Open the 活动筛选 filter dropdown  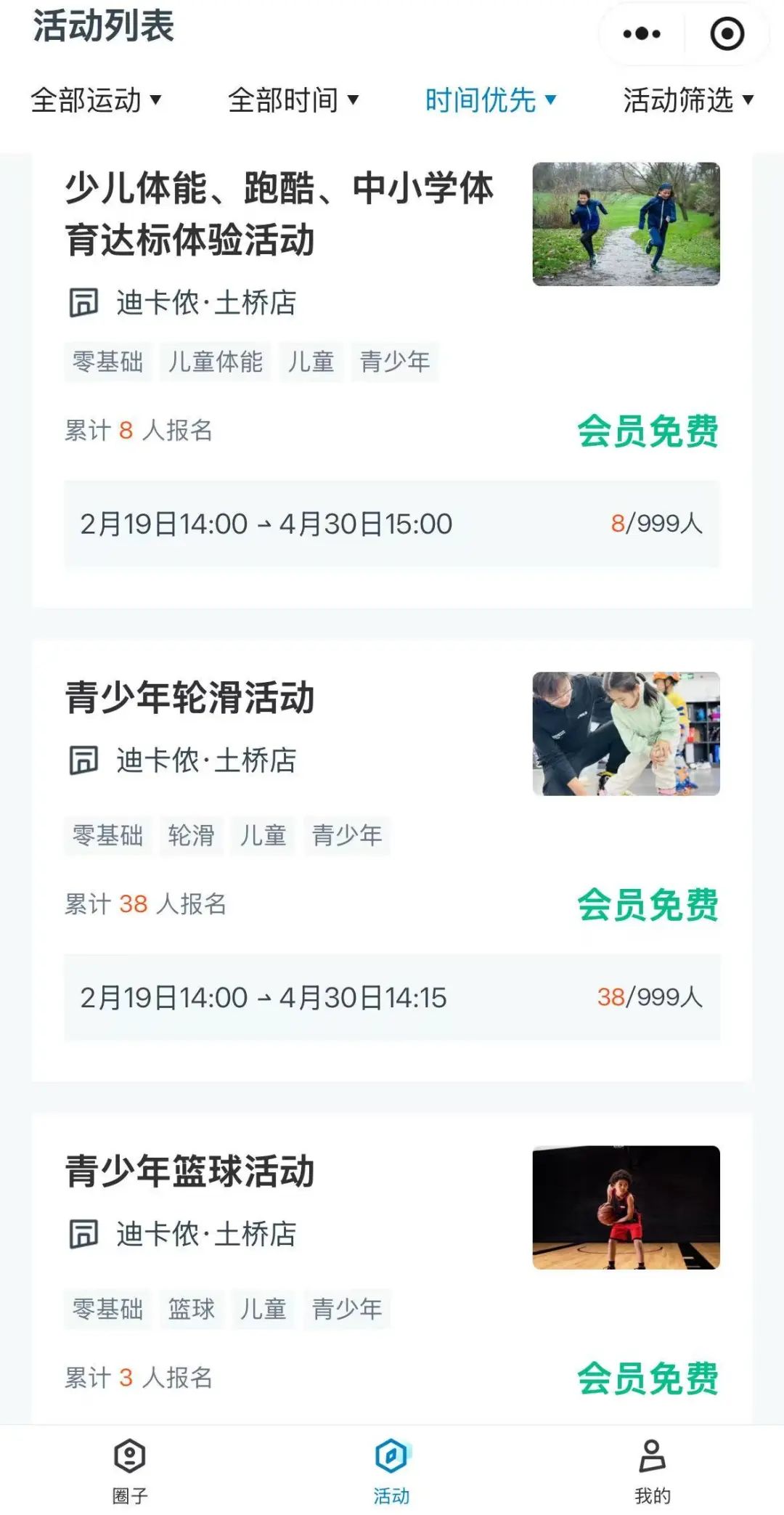pos(688,100)
